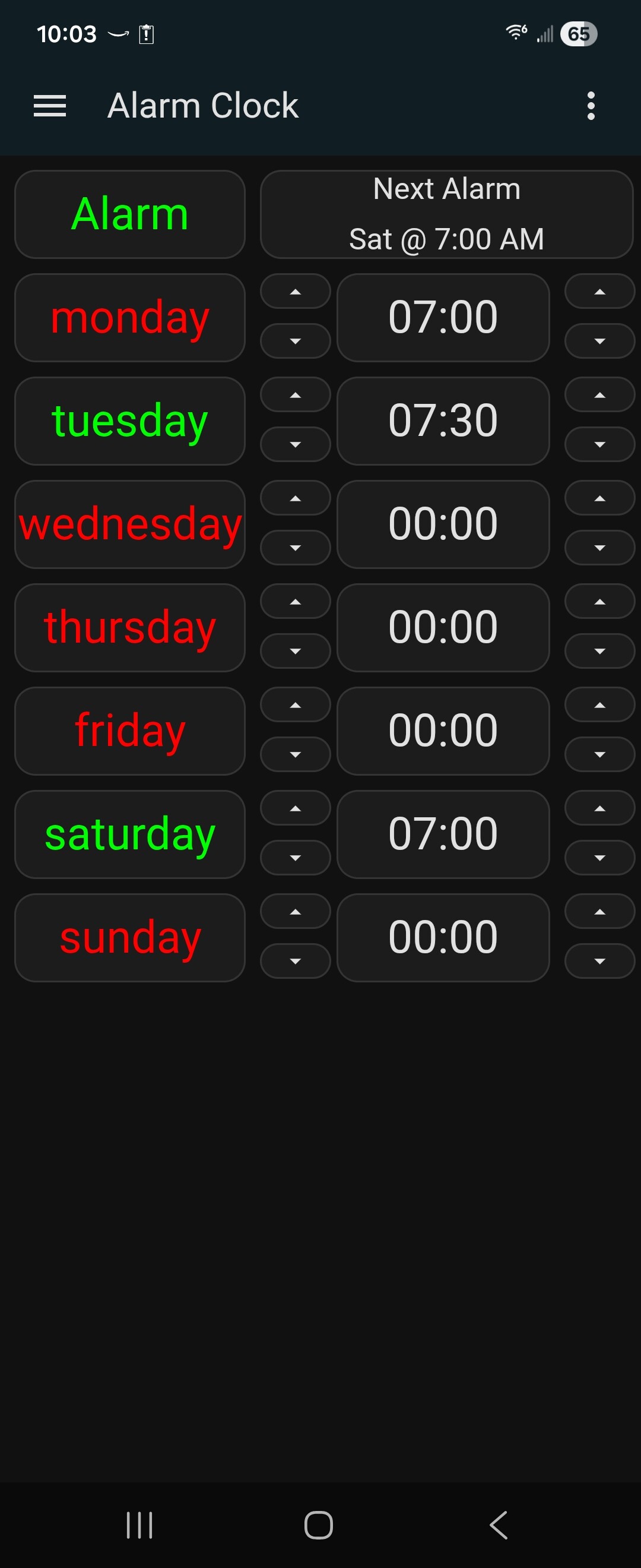Enable the monday alarm

click(129, 318)
